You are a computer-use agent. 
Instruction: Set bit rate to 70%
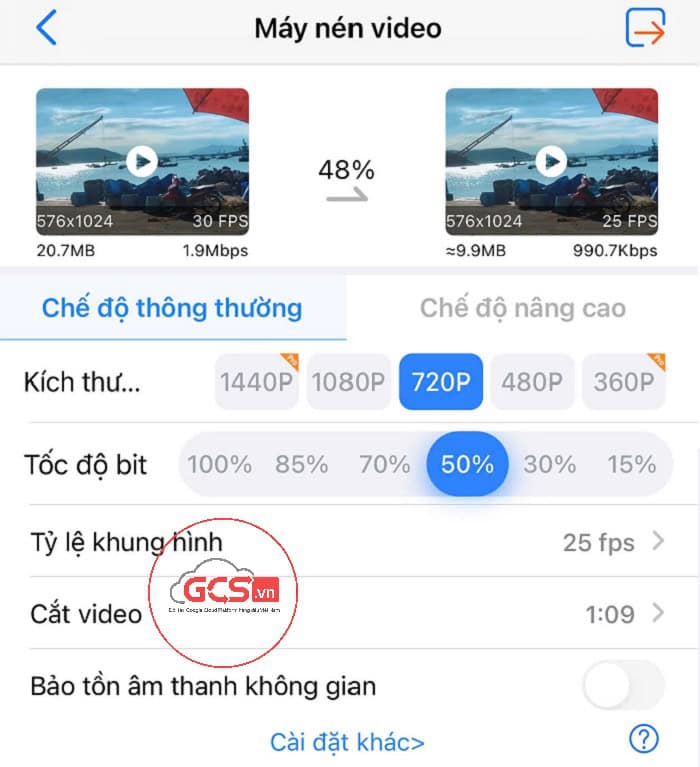point(385,464)
